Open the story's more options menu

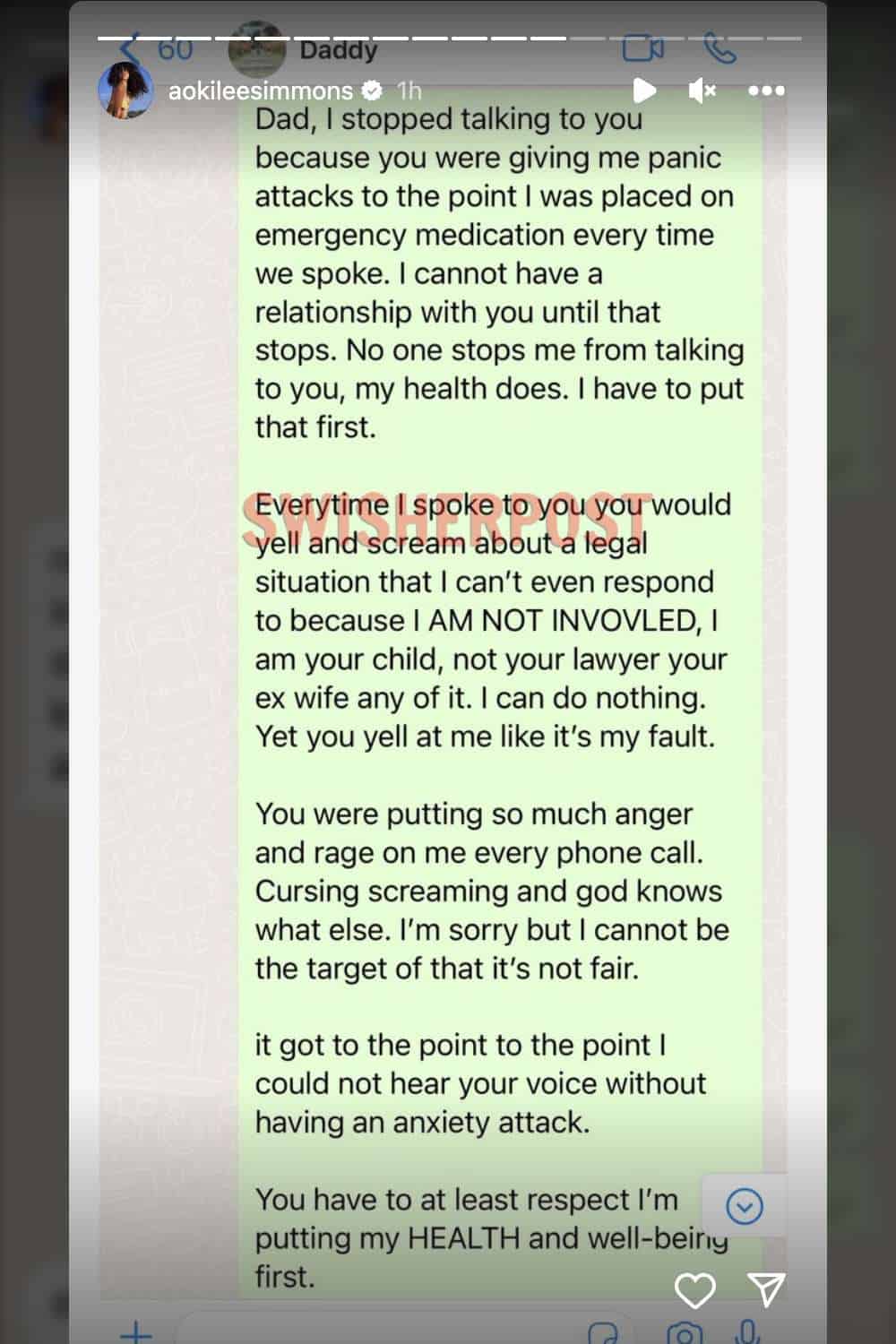tap(766, 90)
